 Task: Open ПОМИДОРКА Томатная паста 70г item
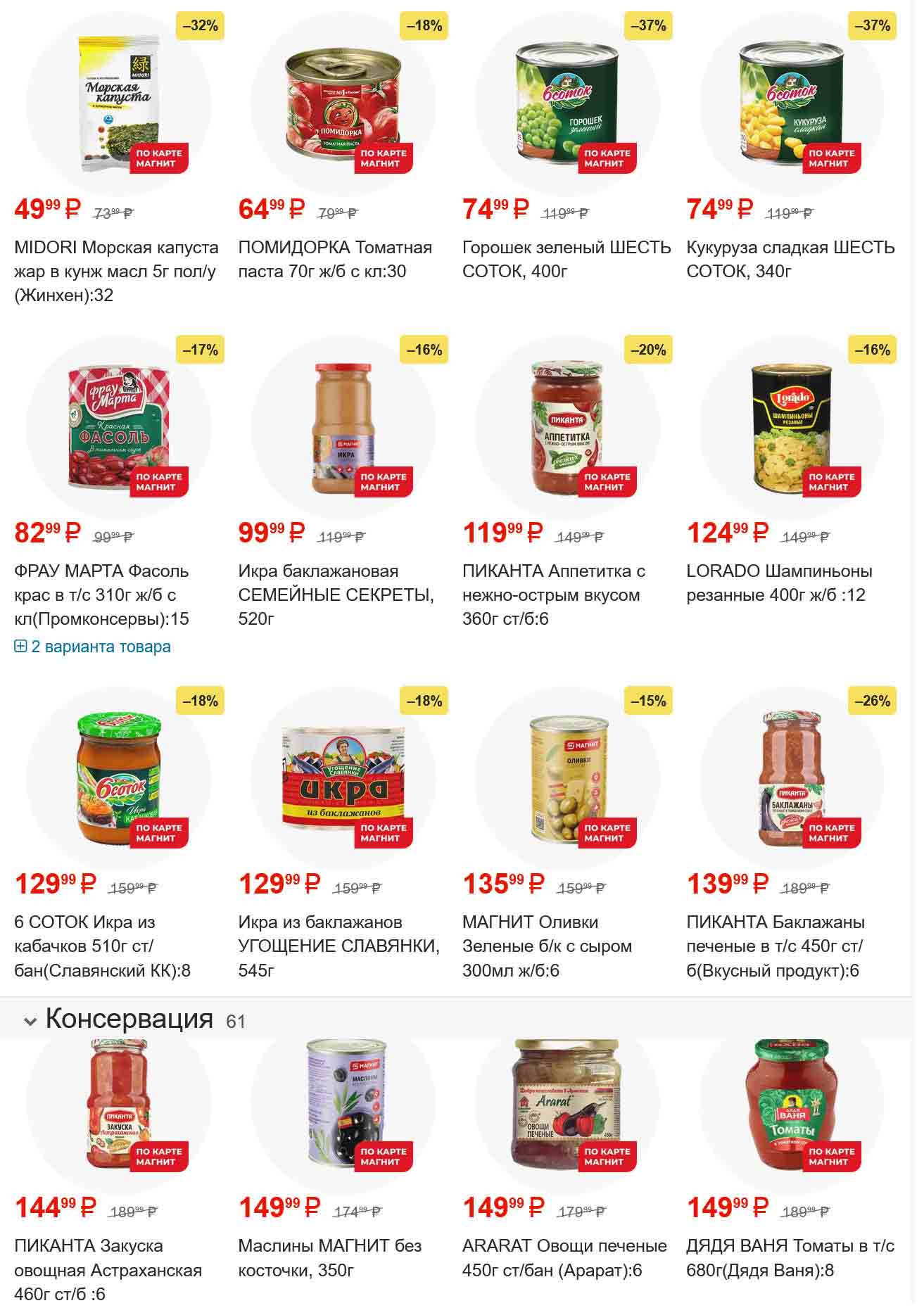(335, 259)
